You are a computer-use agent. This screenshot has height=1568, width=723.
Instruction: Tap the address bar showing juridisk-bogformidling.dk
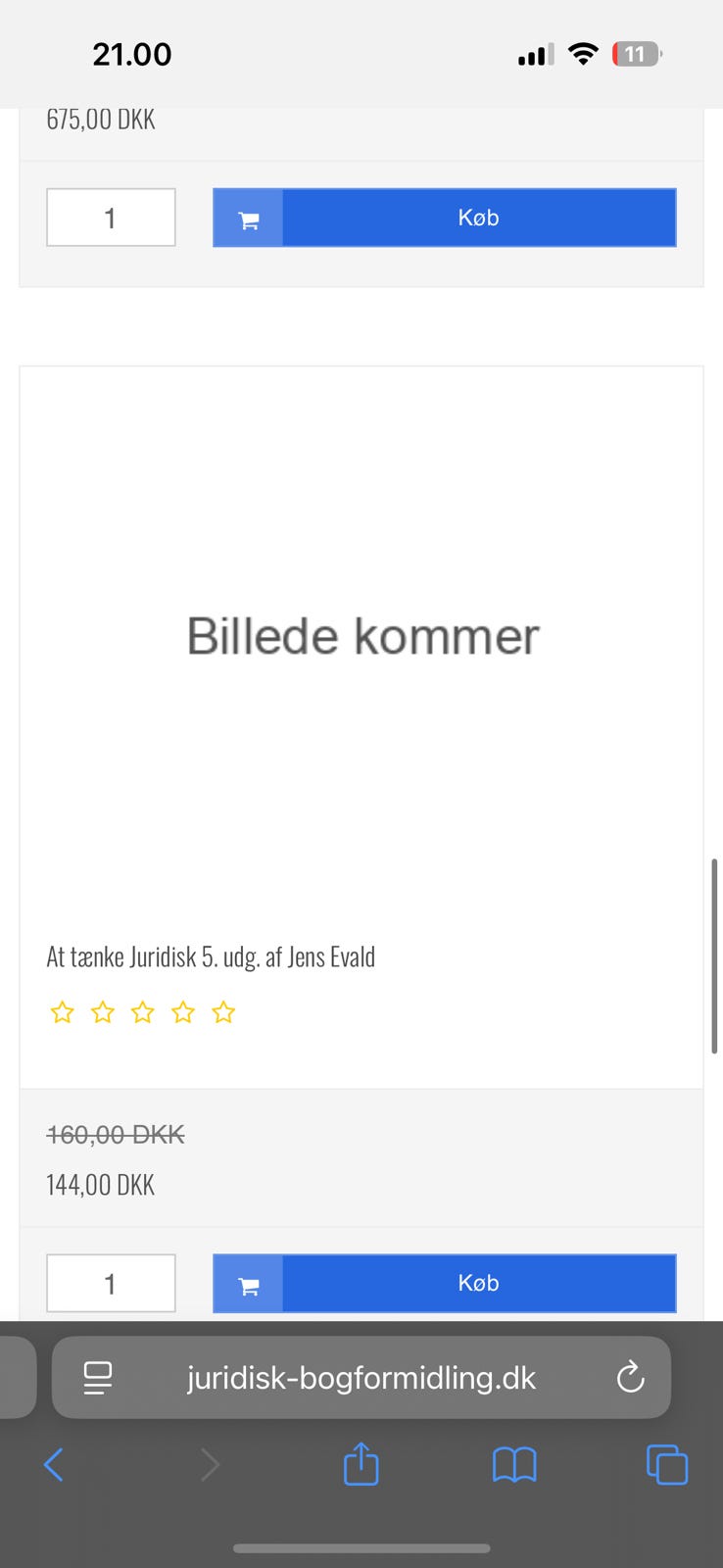[361, 1377]
